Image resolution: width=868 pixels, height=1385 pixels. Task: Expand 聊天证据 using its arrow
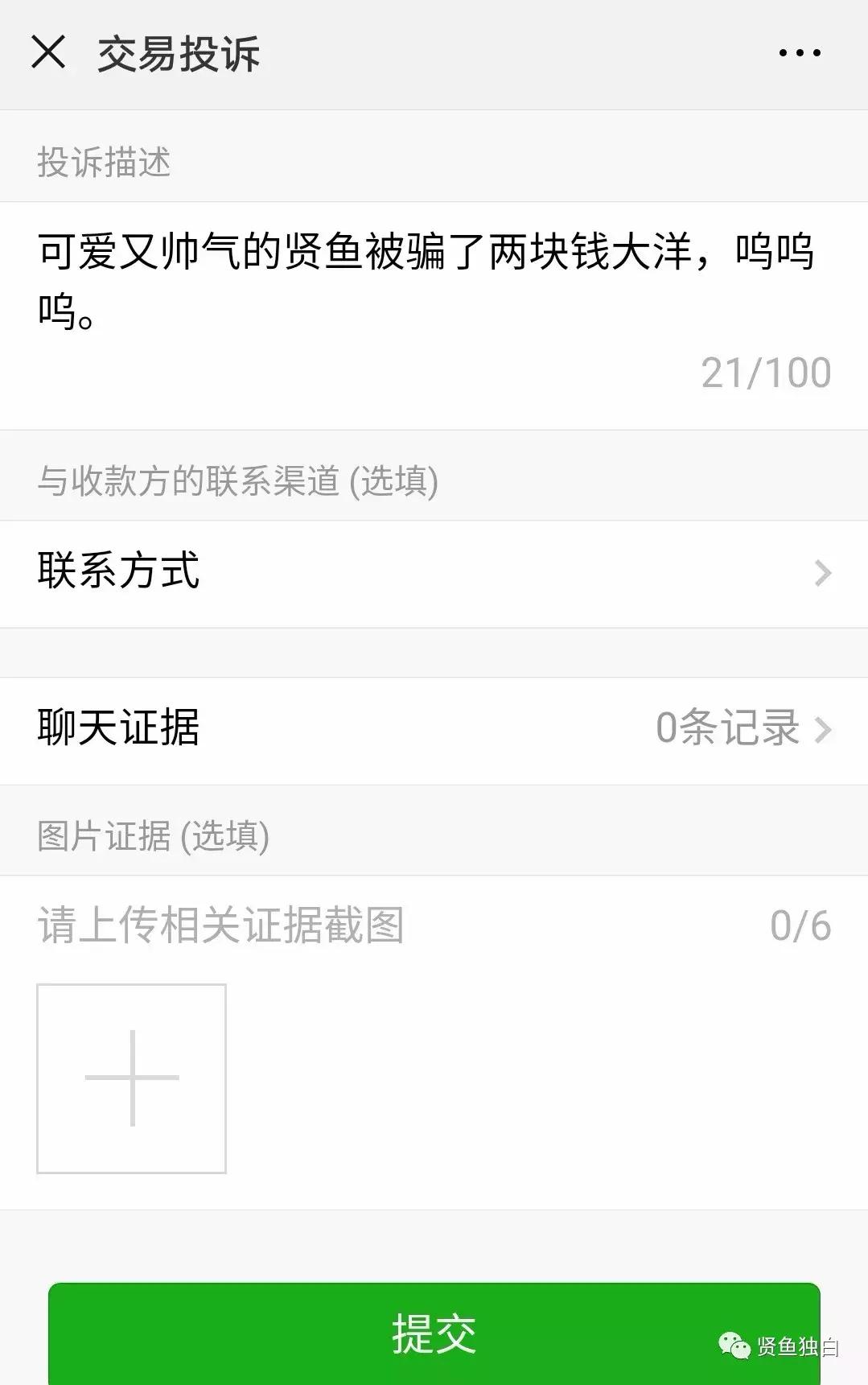click(x=825, y=729)
